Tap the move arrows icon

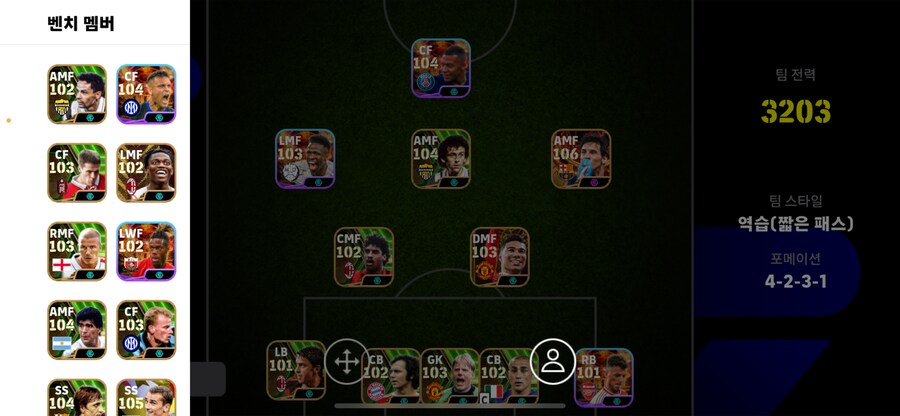click(346, 361)
